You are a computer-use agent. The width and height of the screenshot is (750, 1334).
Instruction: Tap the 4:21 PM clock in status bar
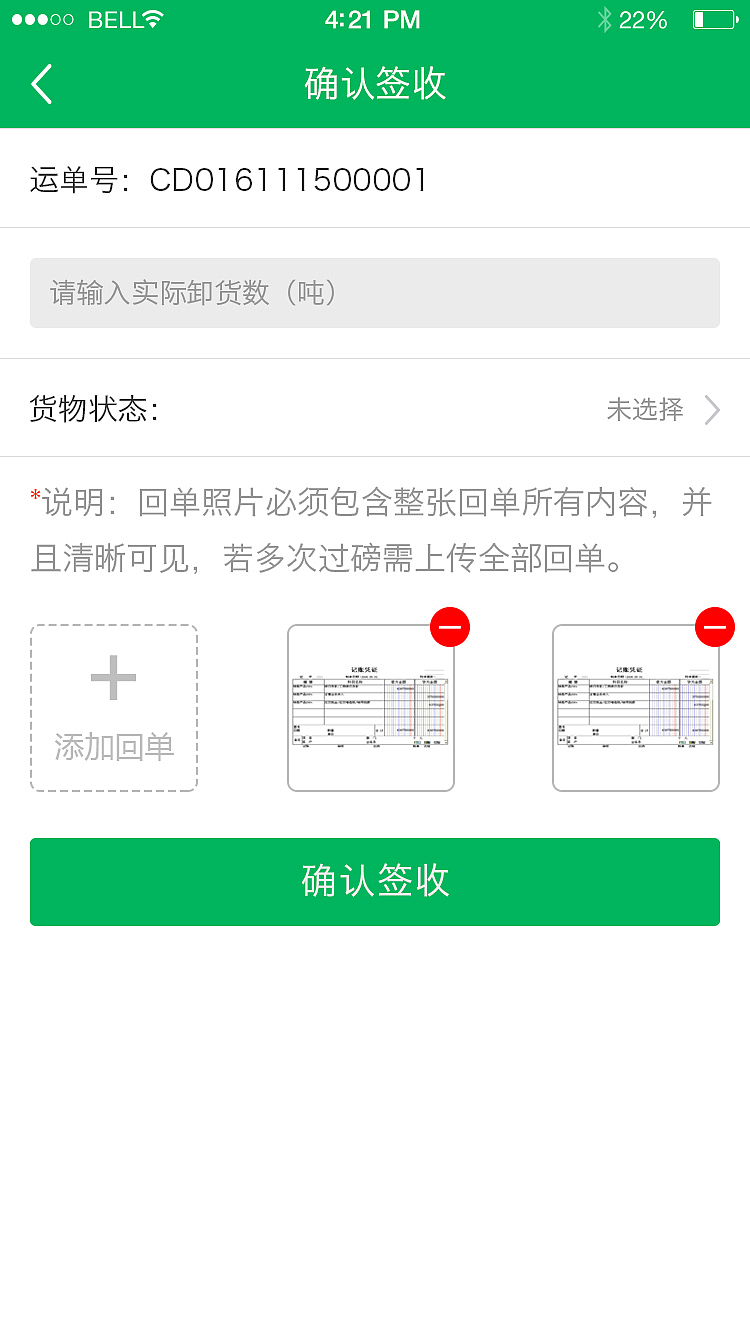pos(375,17)
